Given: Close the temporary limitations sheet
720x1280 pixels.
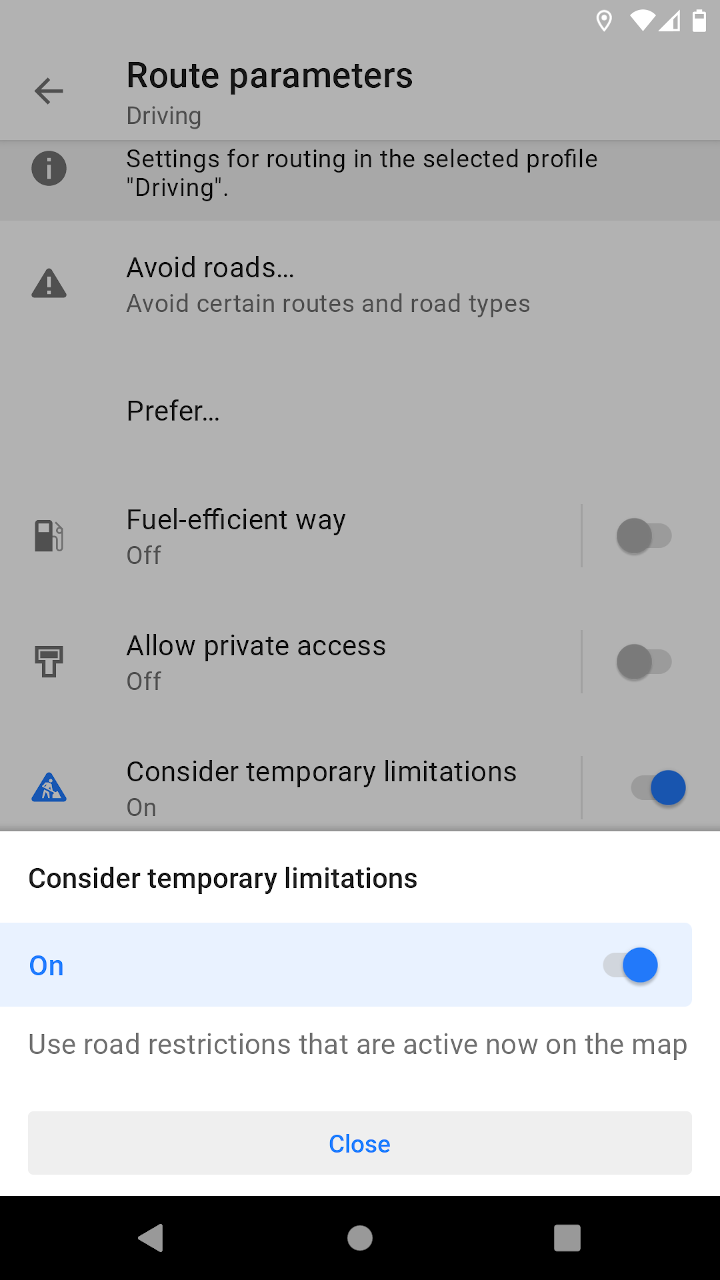Looking at the screenshot, I should [x=360, y=1143].
